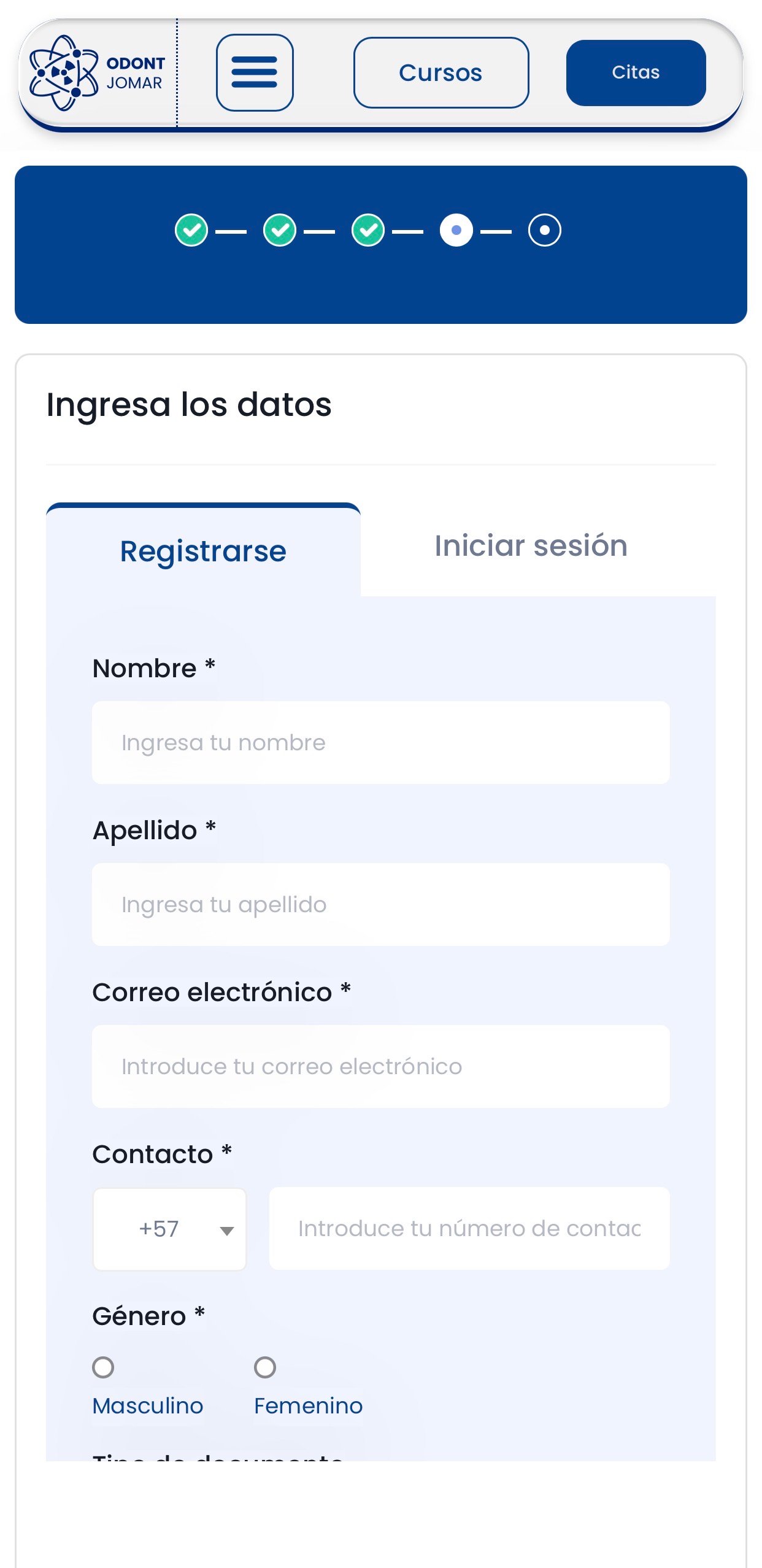The image size is (762, 1568).
Task: Select the current active step circle
Action: tap(456, 229)
